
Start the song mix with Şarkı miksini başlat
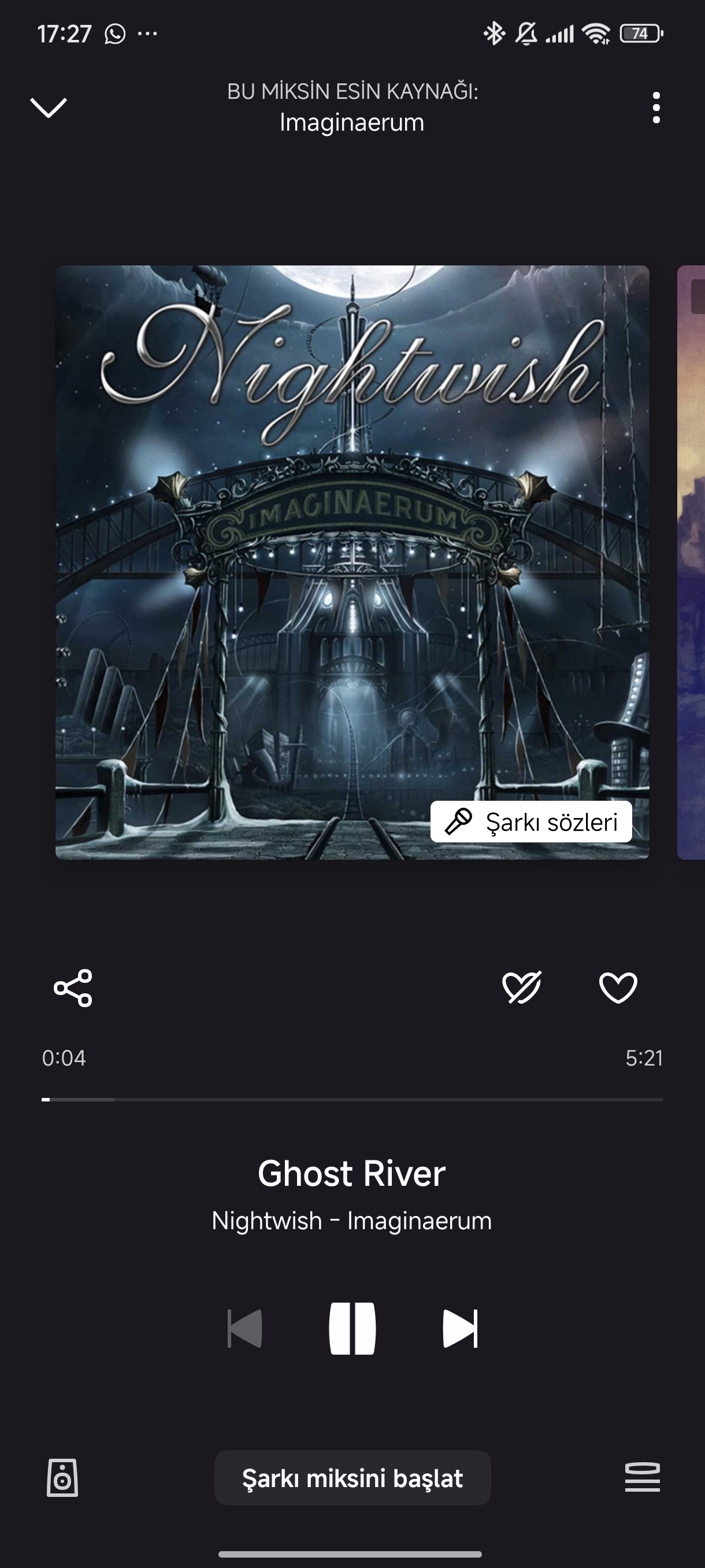pos(352,1478)
